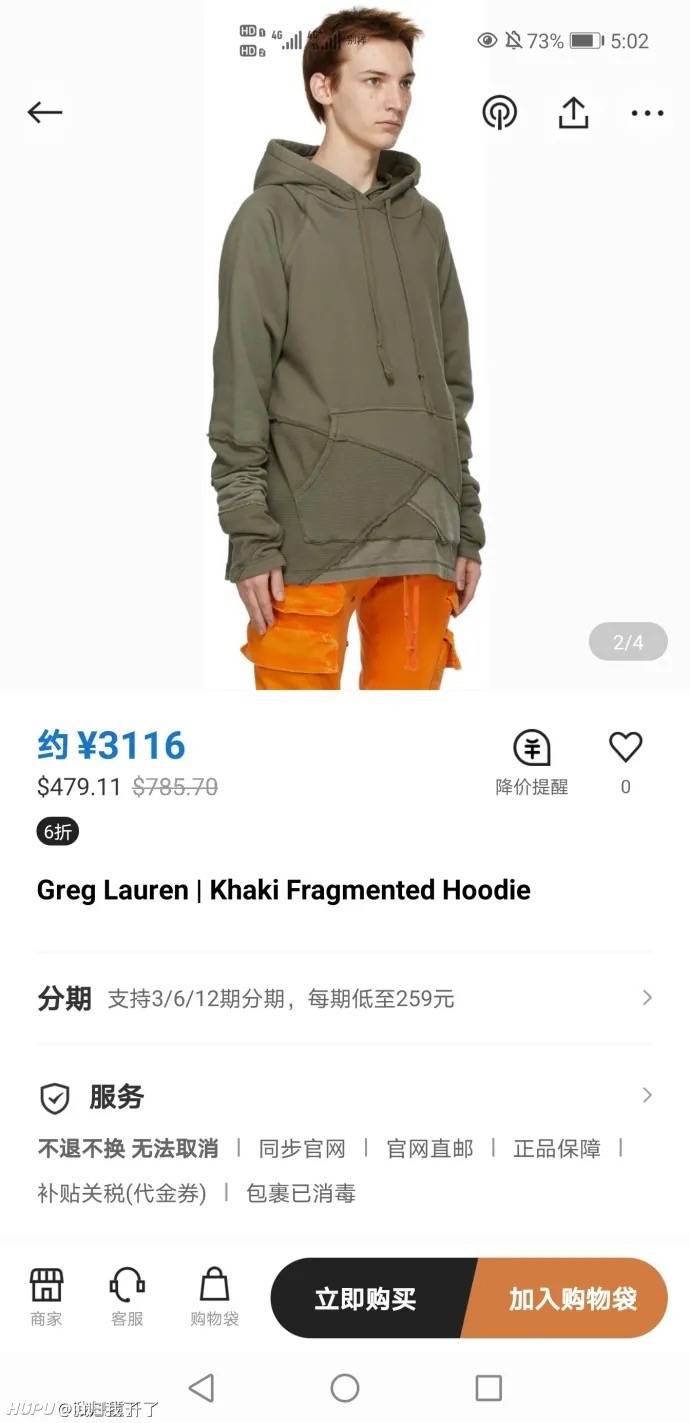This screenshot has width=690, height=1423.
Task: Open the 服务 service details row
Action: (345, 1097)
